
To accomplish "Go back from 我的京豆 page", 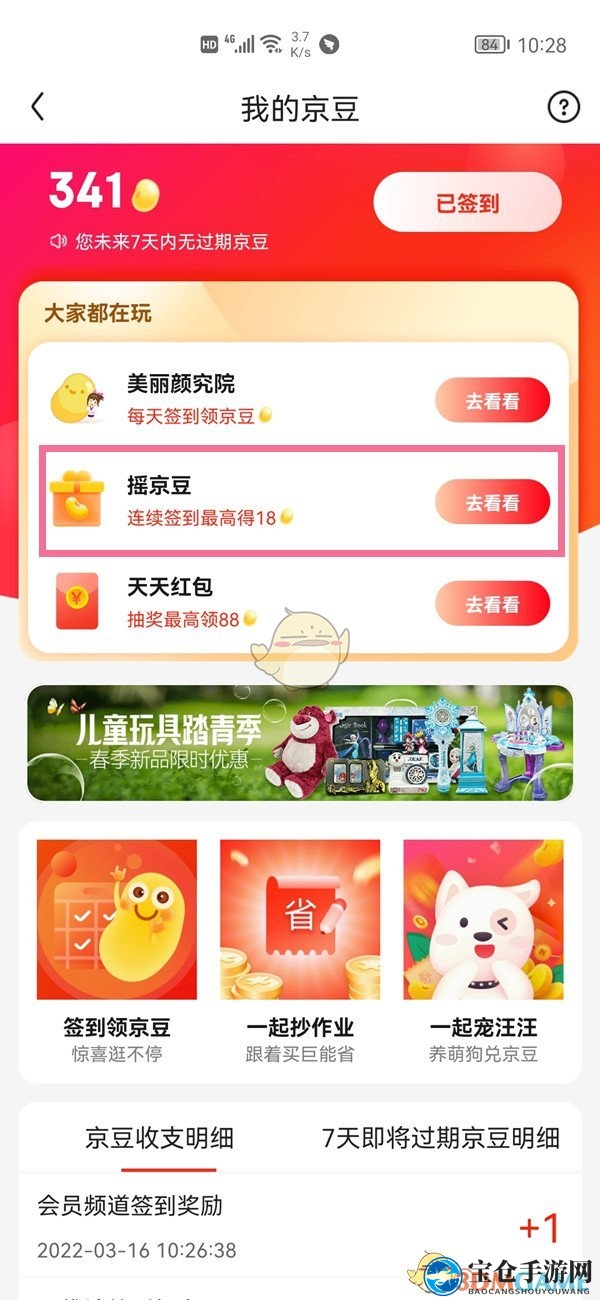I will 38,107.
